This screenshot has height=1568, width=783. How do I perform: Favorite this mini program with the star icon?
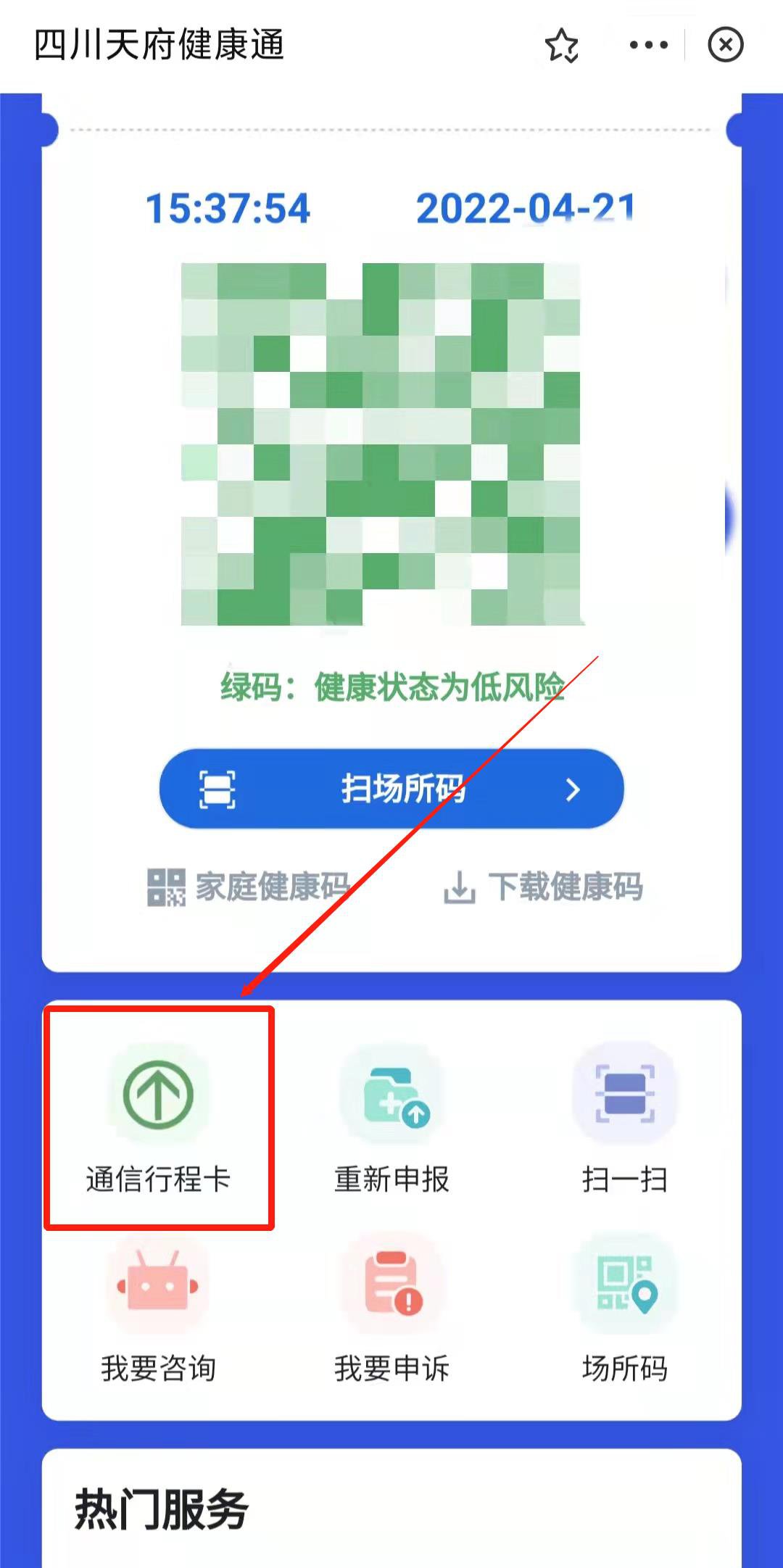(562, 46)
